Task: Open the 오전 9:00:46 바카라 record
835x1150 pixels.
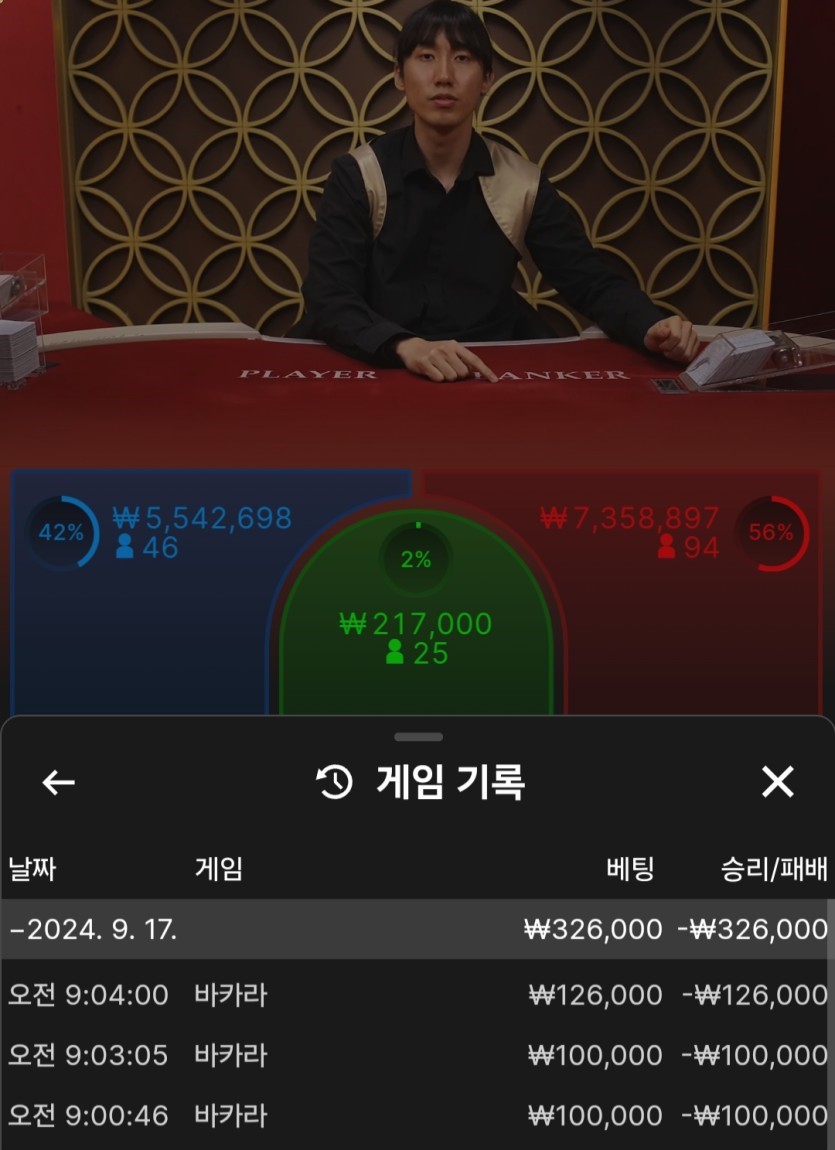Action: 417,1115
